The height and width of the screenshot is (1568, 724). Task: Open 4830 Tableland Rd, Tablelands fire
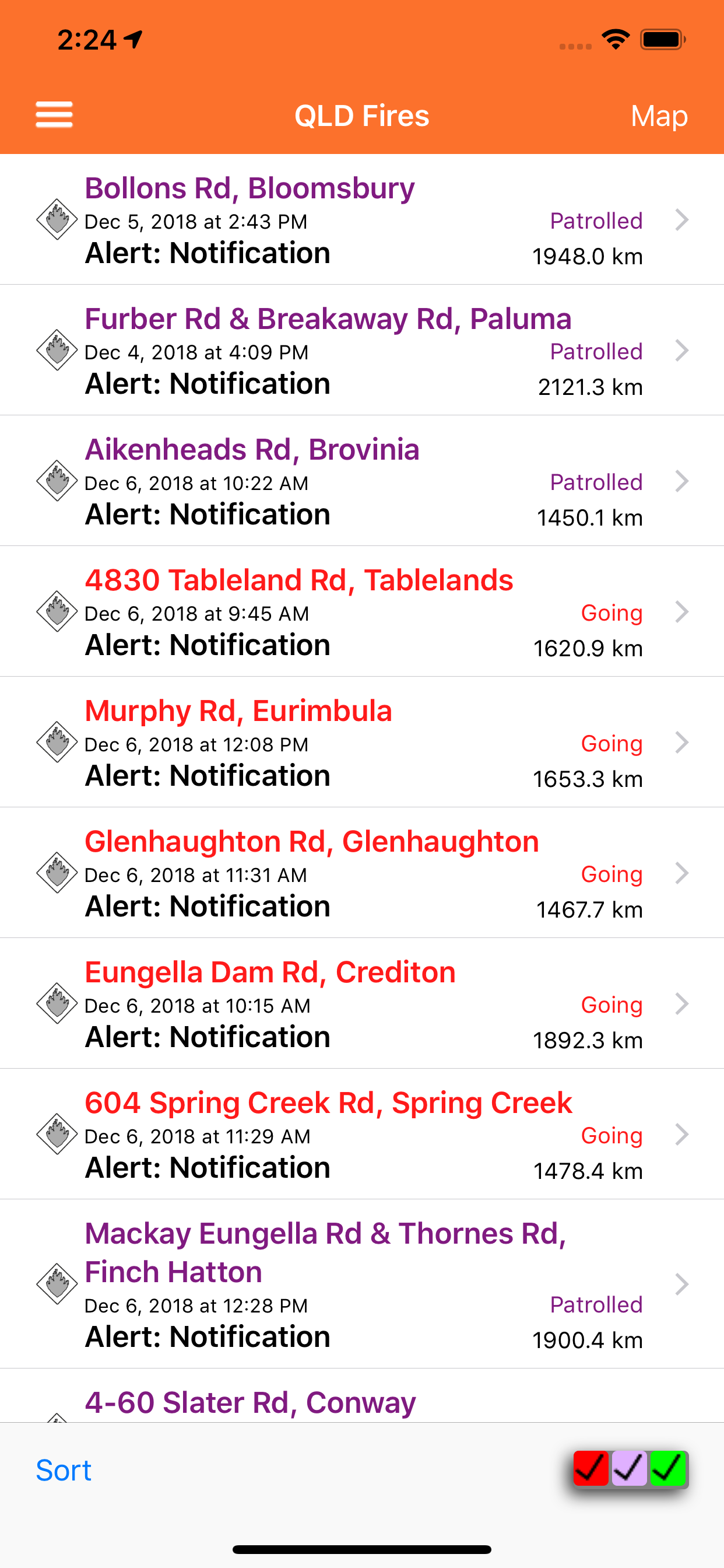361,612
